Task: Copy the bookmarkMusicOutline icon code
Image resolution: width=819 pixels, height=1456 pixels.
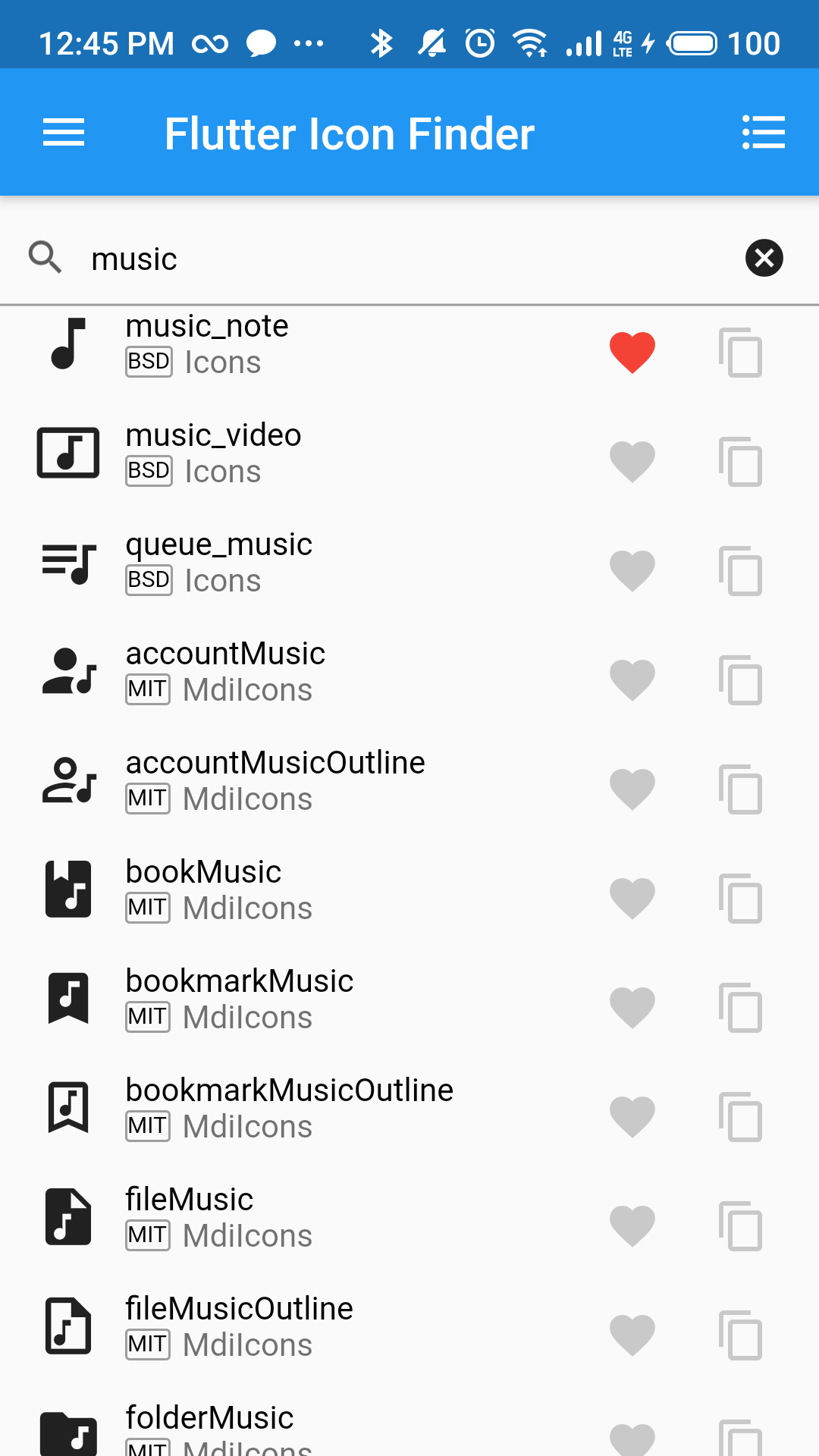Action: (741, 1118)
